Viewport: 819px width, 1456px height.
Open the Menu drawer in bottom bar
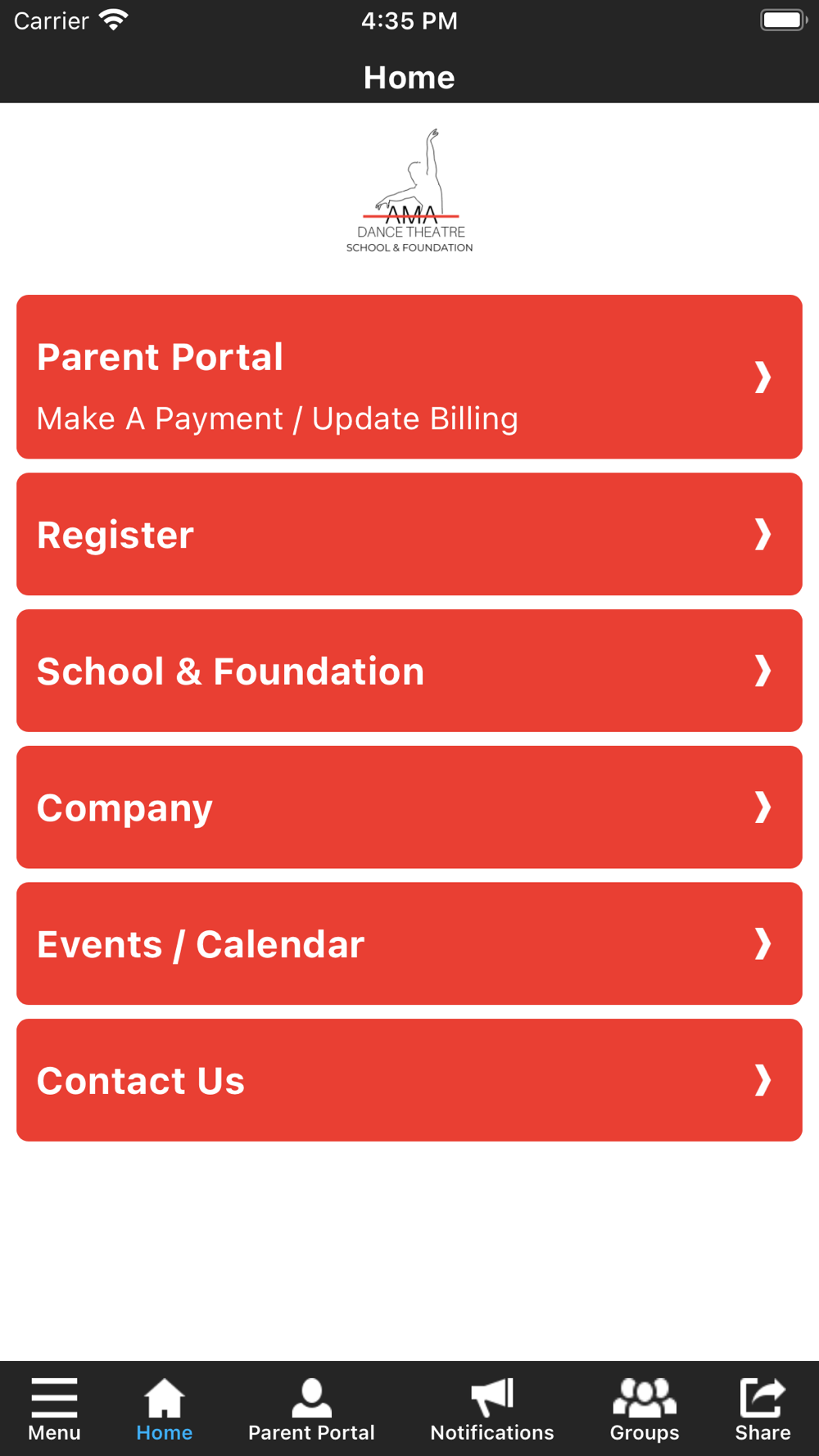tap(54, 1409)
